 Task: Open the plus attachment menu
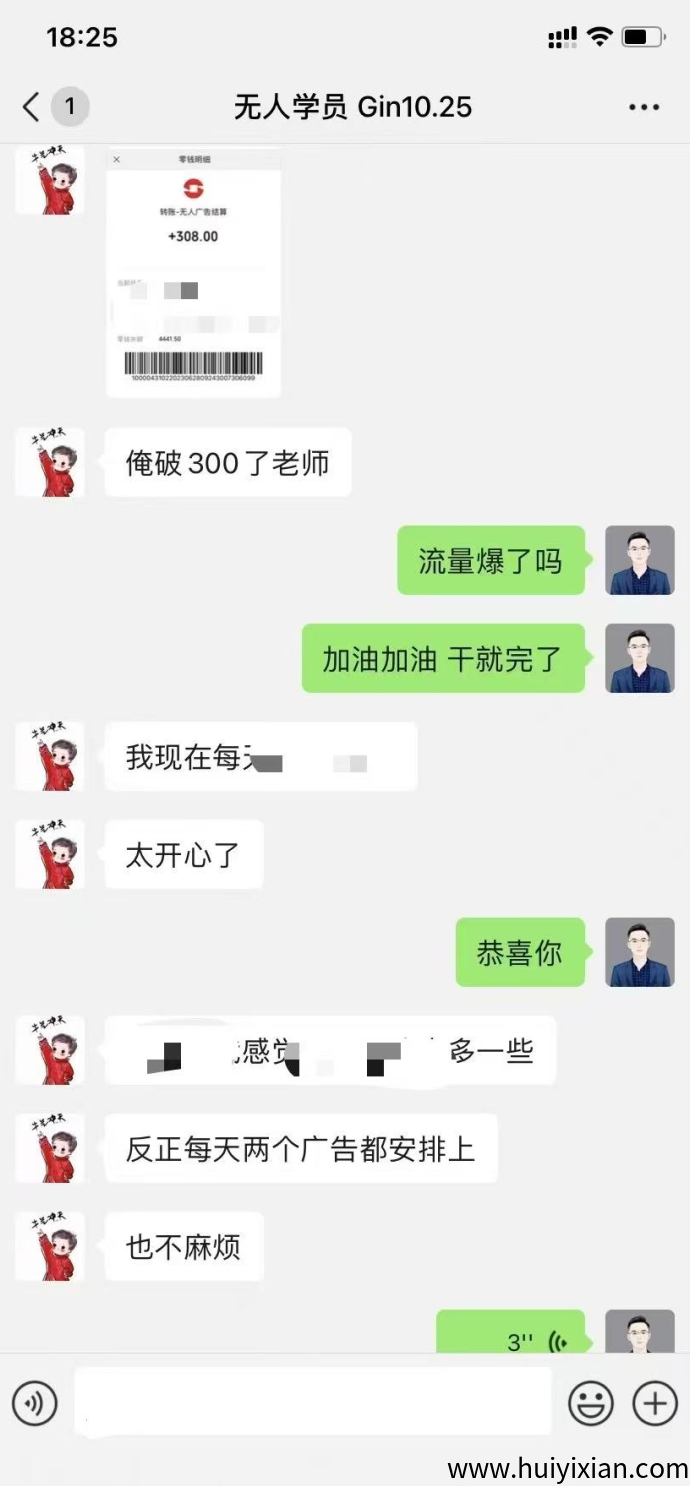pyautogui.click(x=655, y=1404)
